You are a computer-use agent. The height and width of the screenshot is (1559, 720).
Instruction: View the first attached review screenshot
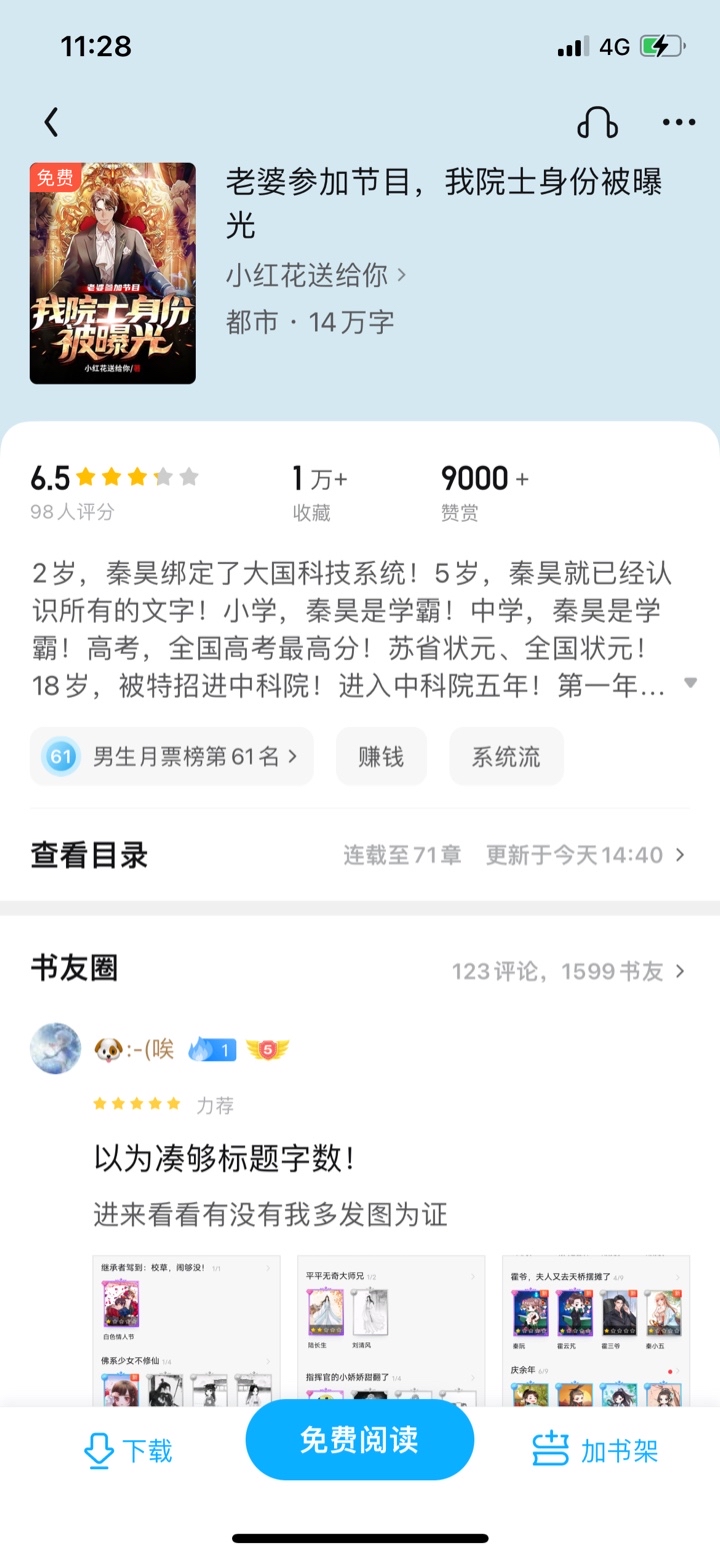pos(187,1331)
